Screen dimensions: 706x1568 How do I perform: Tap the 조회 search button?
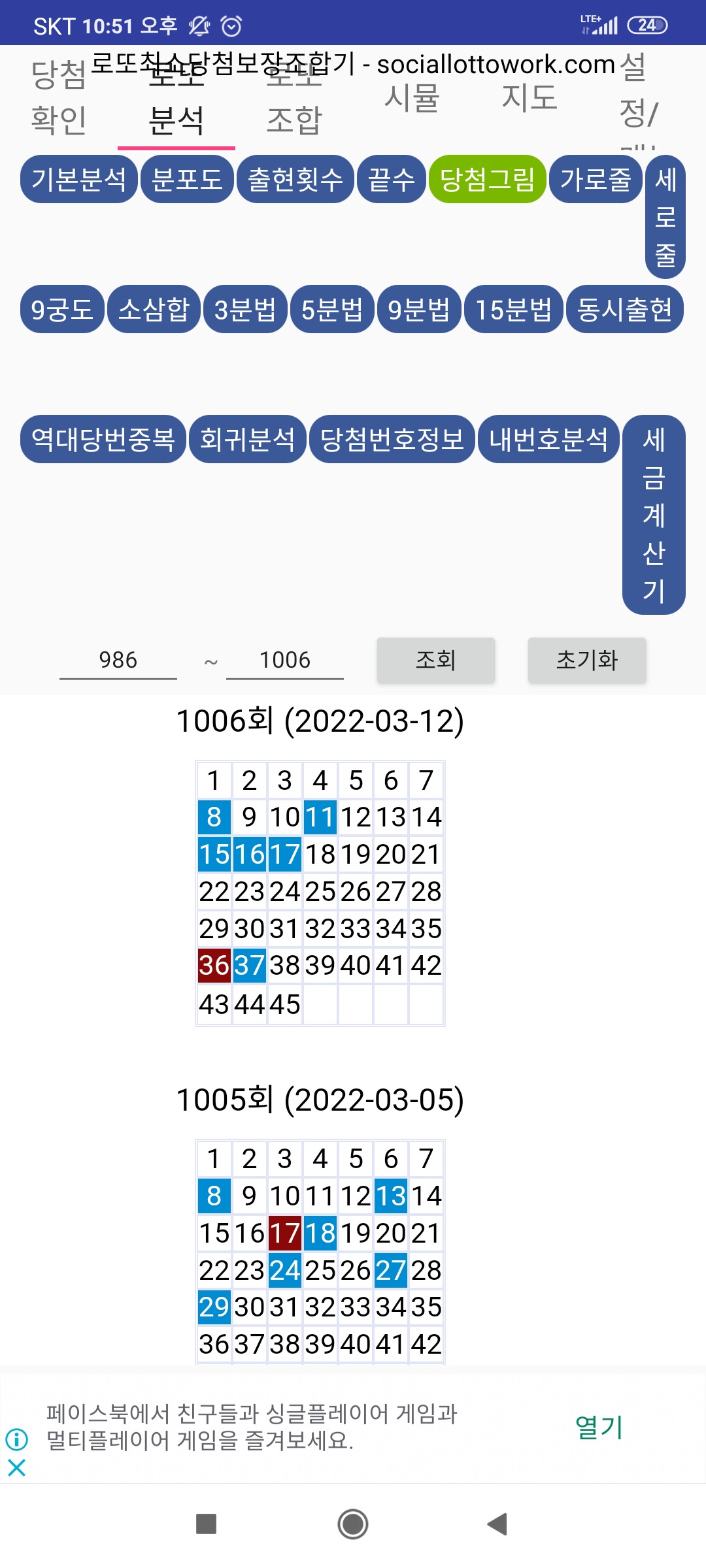click(436, 661)
